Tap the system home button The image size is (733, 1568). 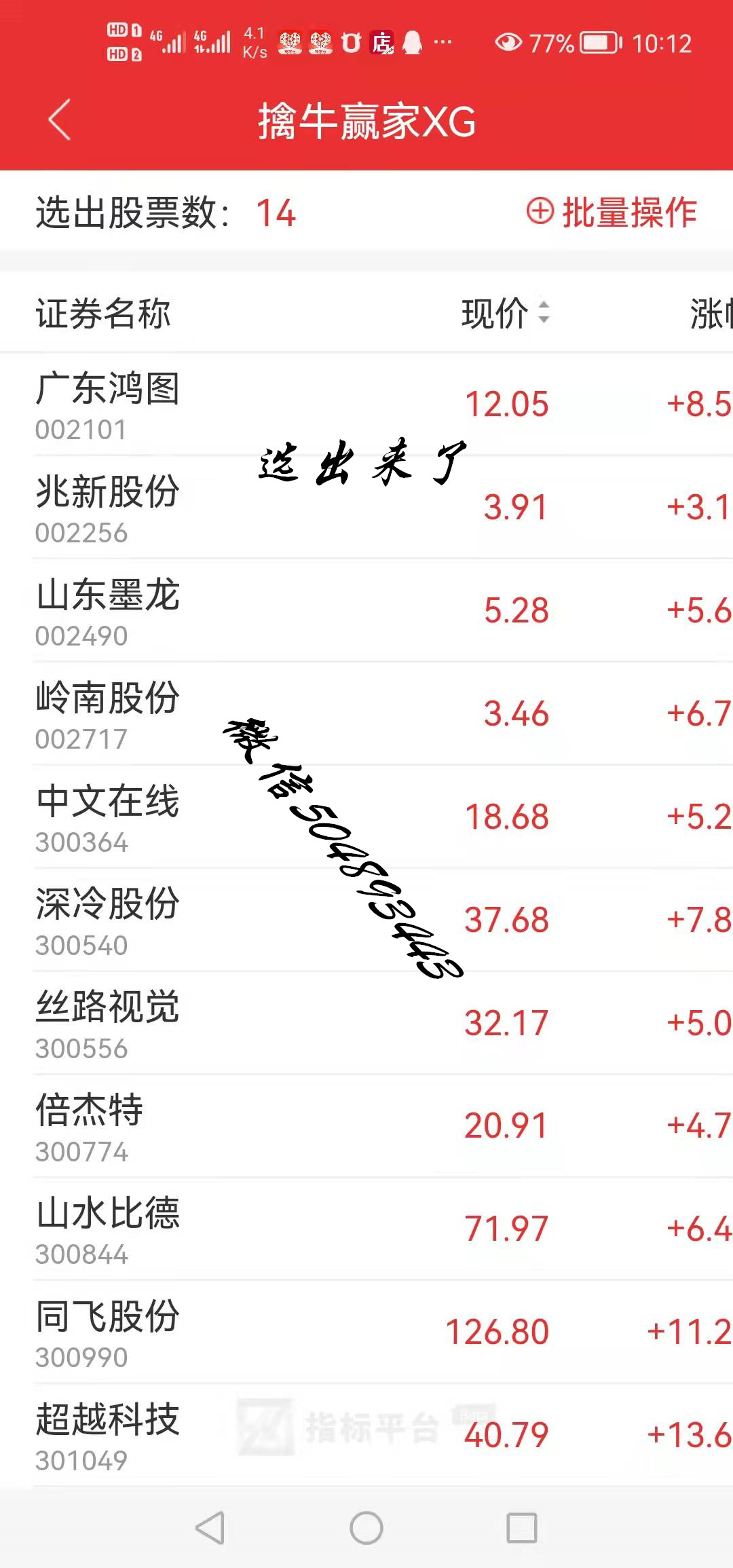click(x=366, y=1529)
